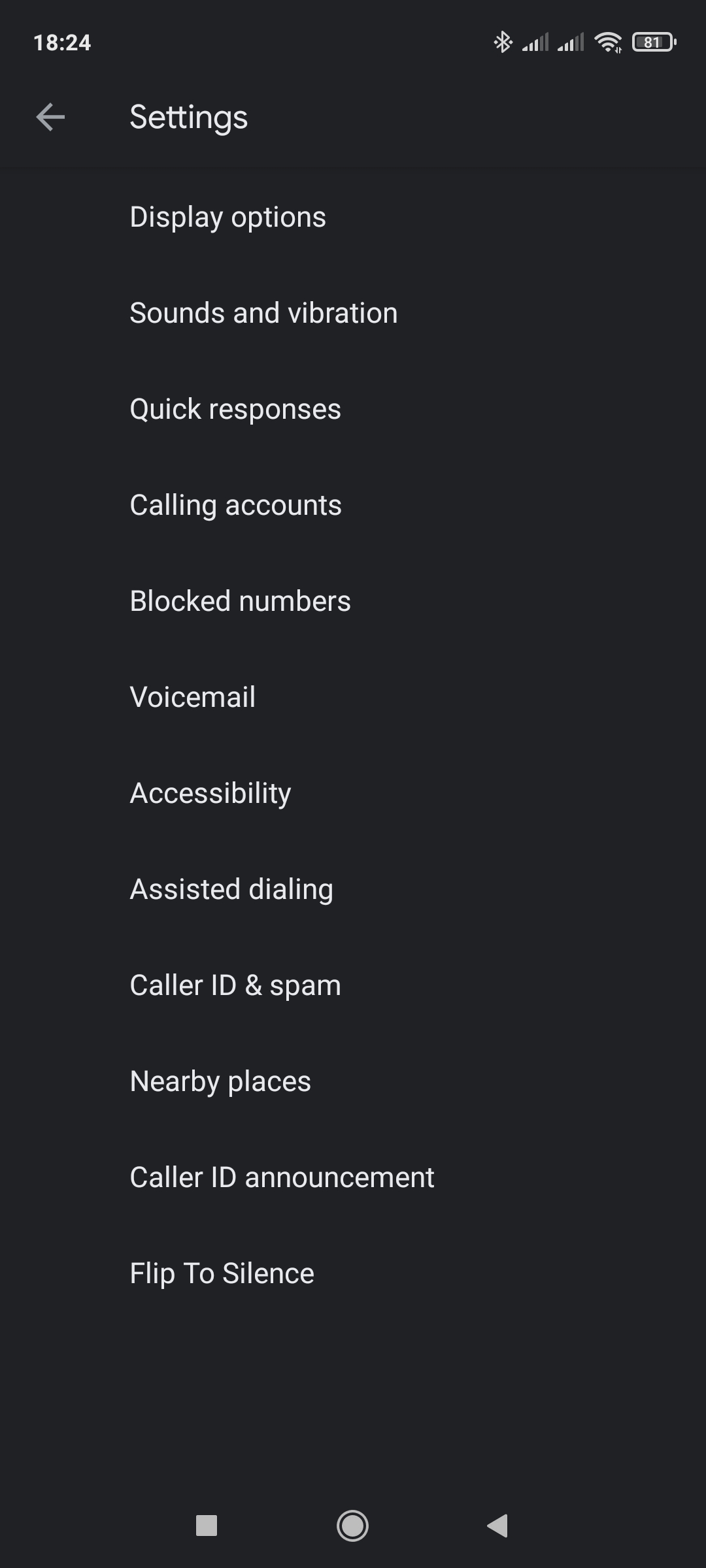This screenshot has width=706, height=1568.
Task: Open Display options
Action: click(353, 217)
